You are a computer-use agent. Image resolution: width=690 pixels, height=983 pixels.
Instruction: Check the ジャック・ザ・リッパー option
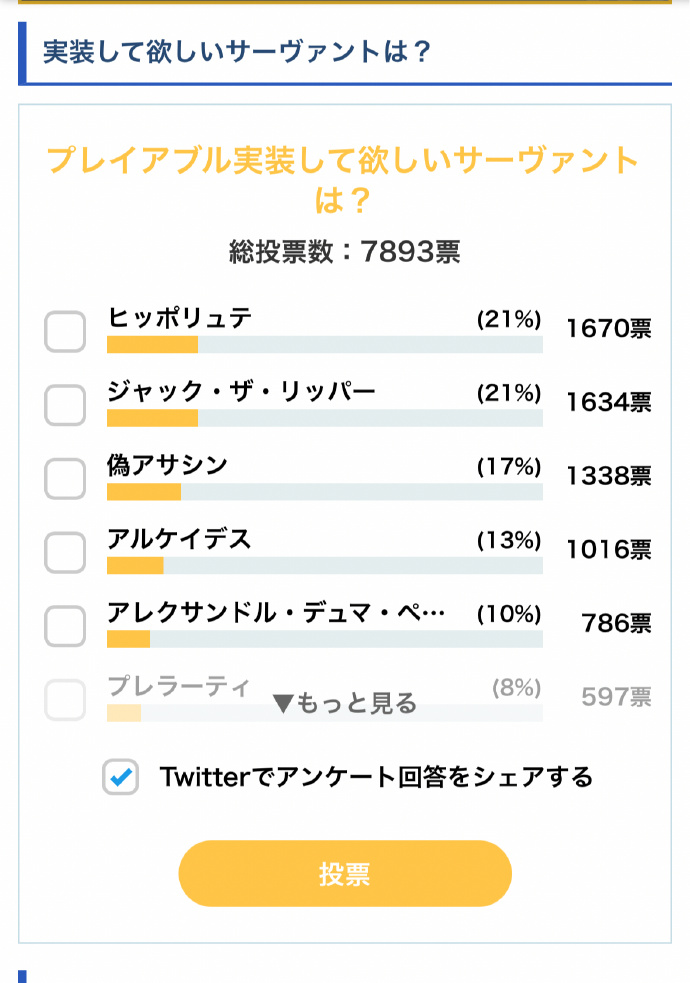click(65, 405)
